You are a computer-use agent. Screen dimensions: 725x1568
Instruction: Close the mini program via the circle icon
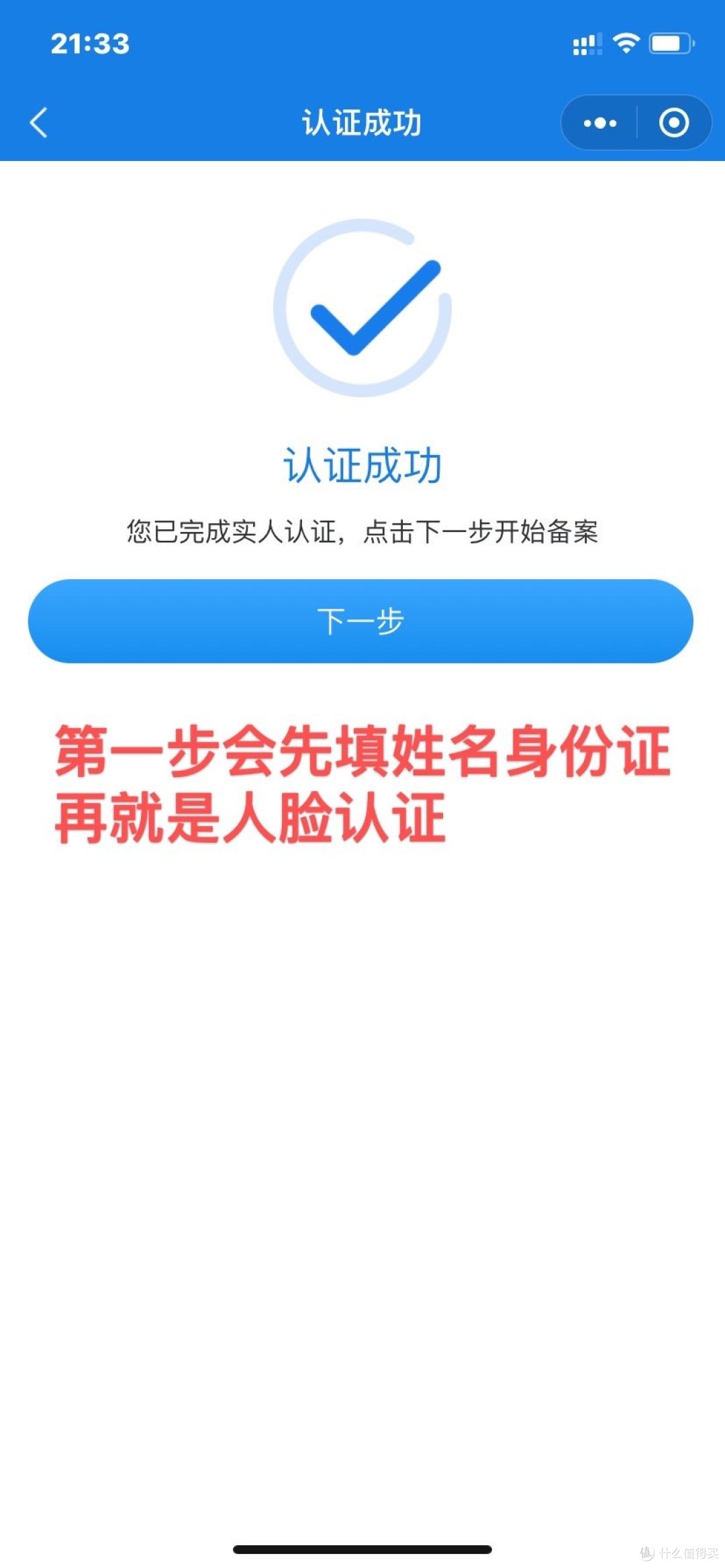point(674,123)
